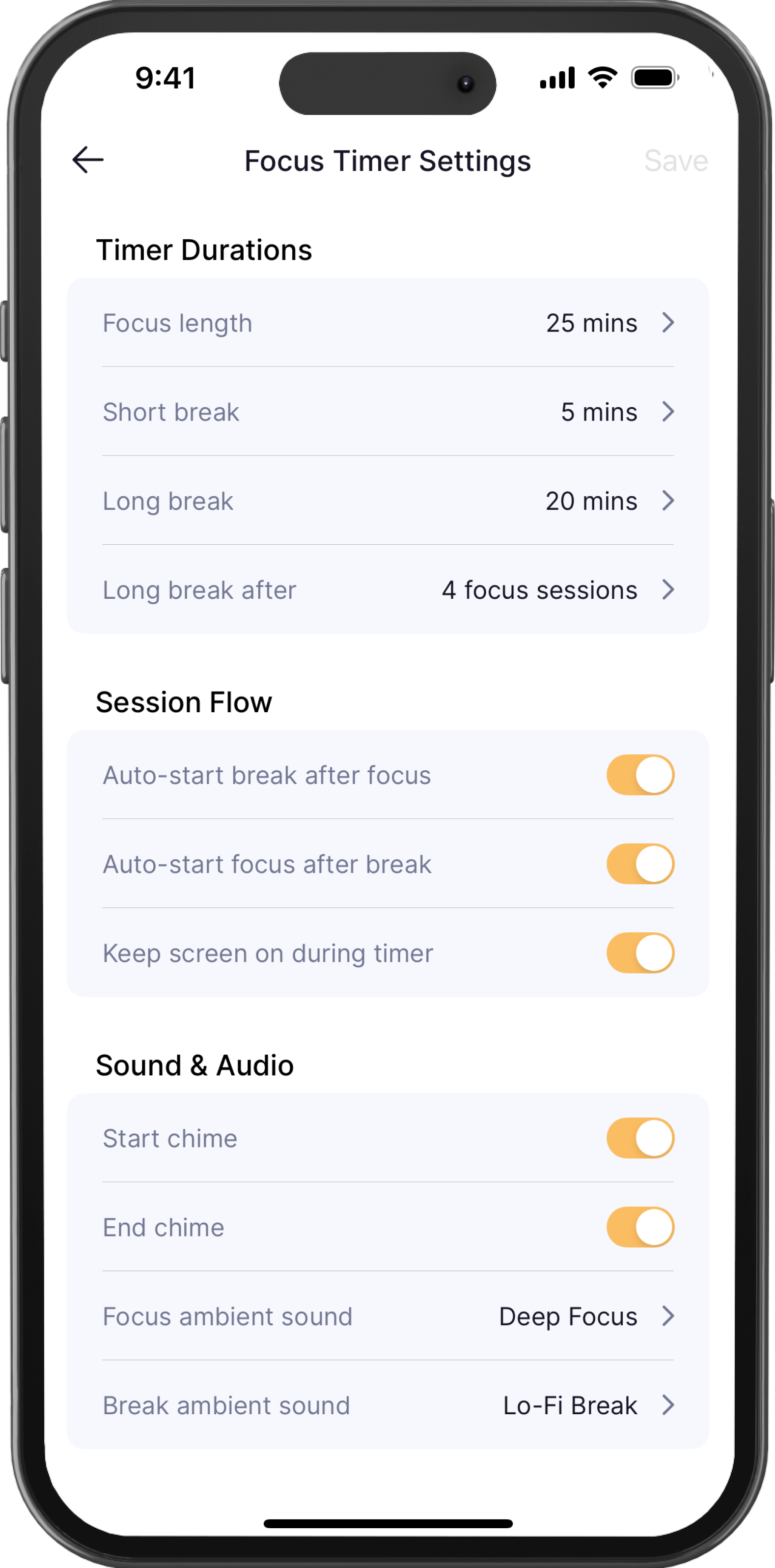
Task: Tap Save in the top bar
Action: click(x=676, y=161)
